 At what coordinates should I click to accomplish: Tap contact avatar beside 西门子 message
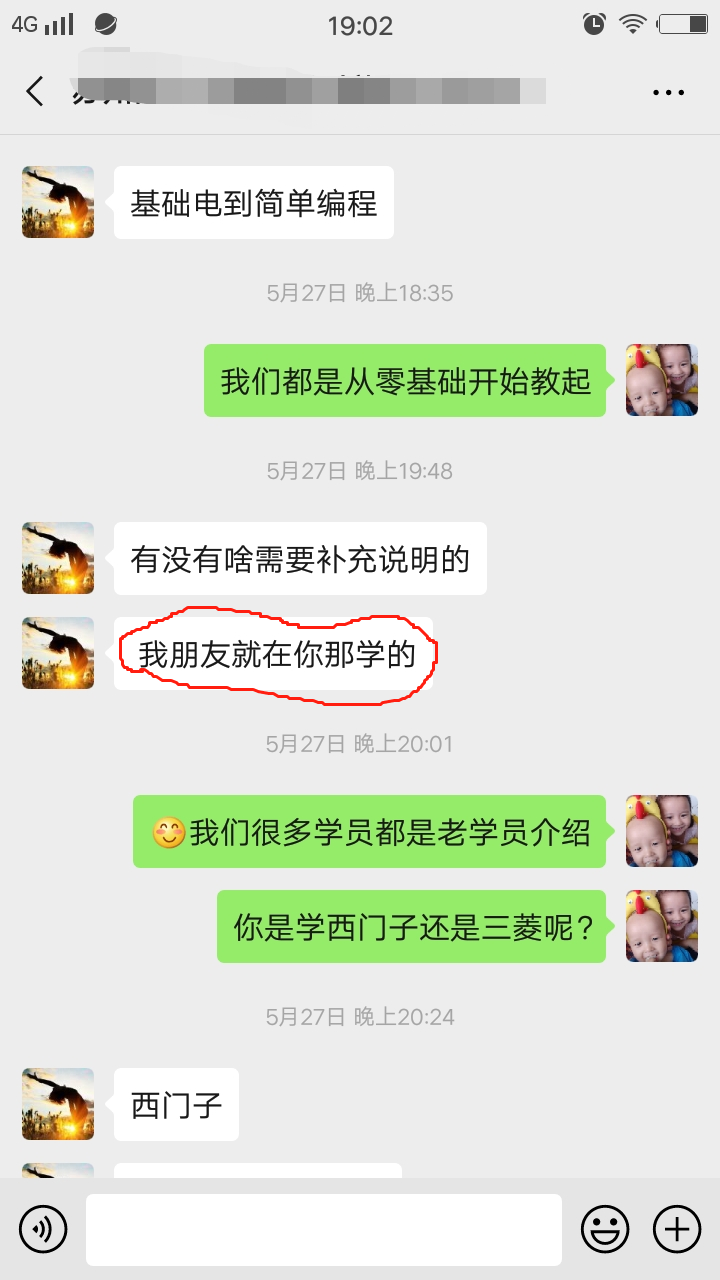[58, 1104]
